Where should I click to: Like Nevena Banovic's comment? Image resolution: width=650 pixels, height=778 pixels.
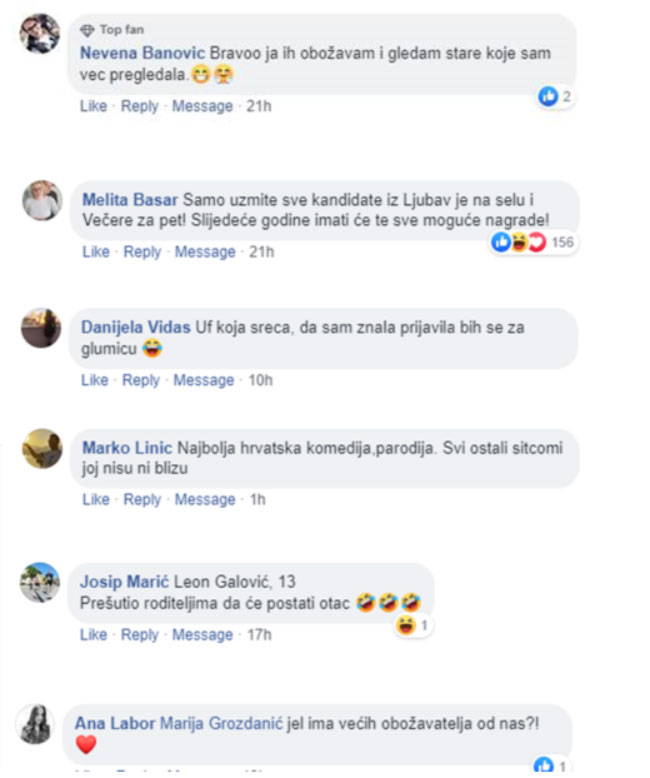pos(93,106)
